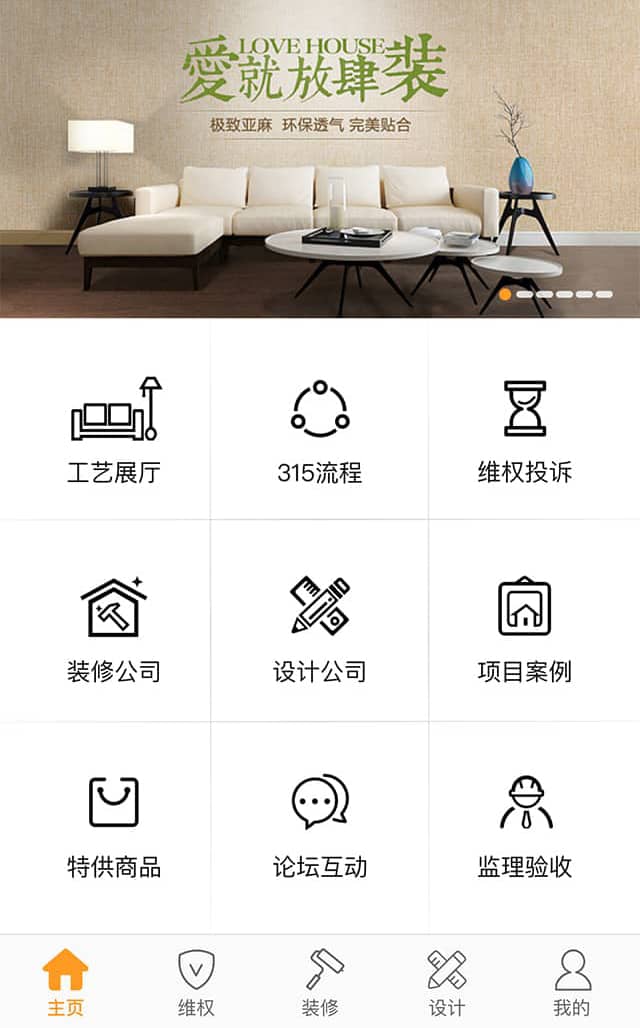The height and width of the screenshot is (1028, 640).
Task: Switch to the 装修 tab
Action: click(320, 982)
